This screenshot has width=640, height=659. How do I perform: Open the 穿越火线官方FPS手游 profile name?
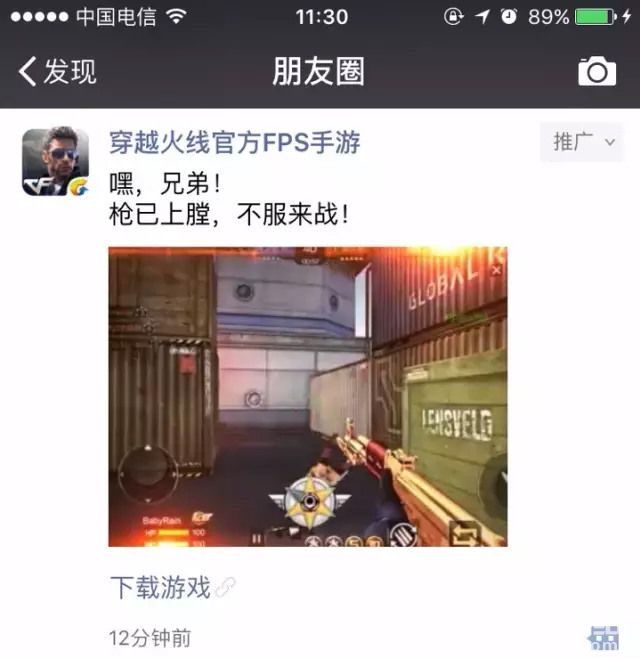click(x=234, y=143)
